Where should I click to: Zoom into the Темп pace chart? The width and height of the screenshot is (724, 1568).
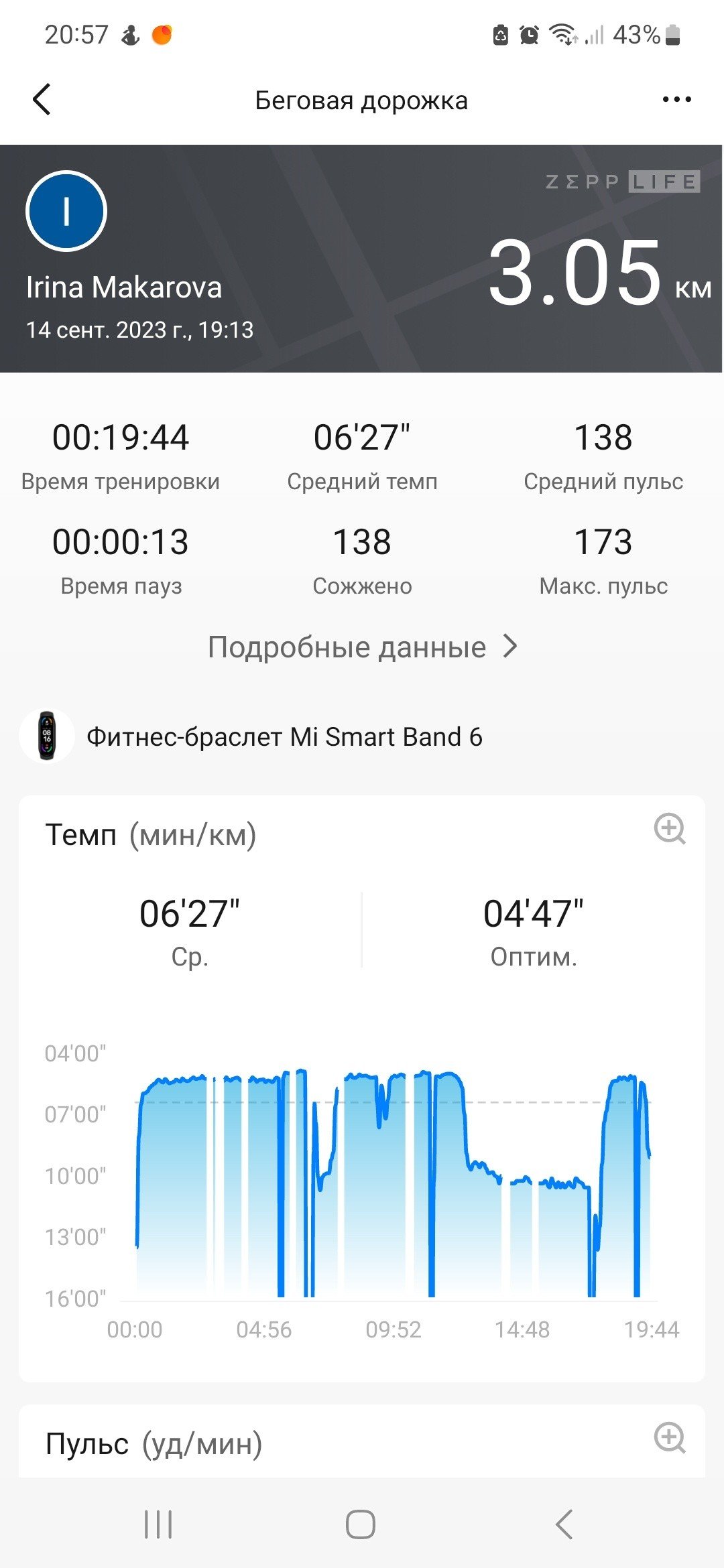[669, 829]
